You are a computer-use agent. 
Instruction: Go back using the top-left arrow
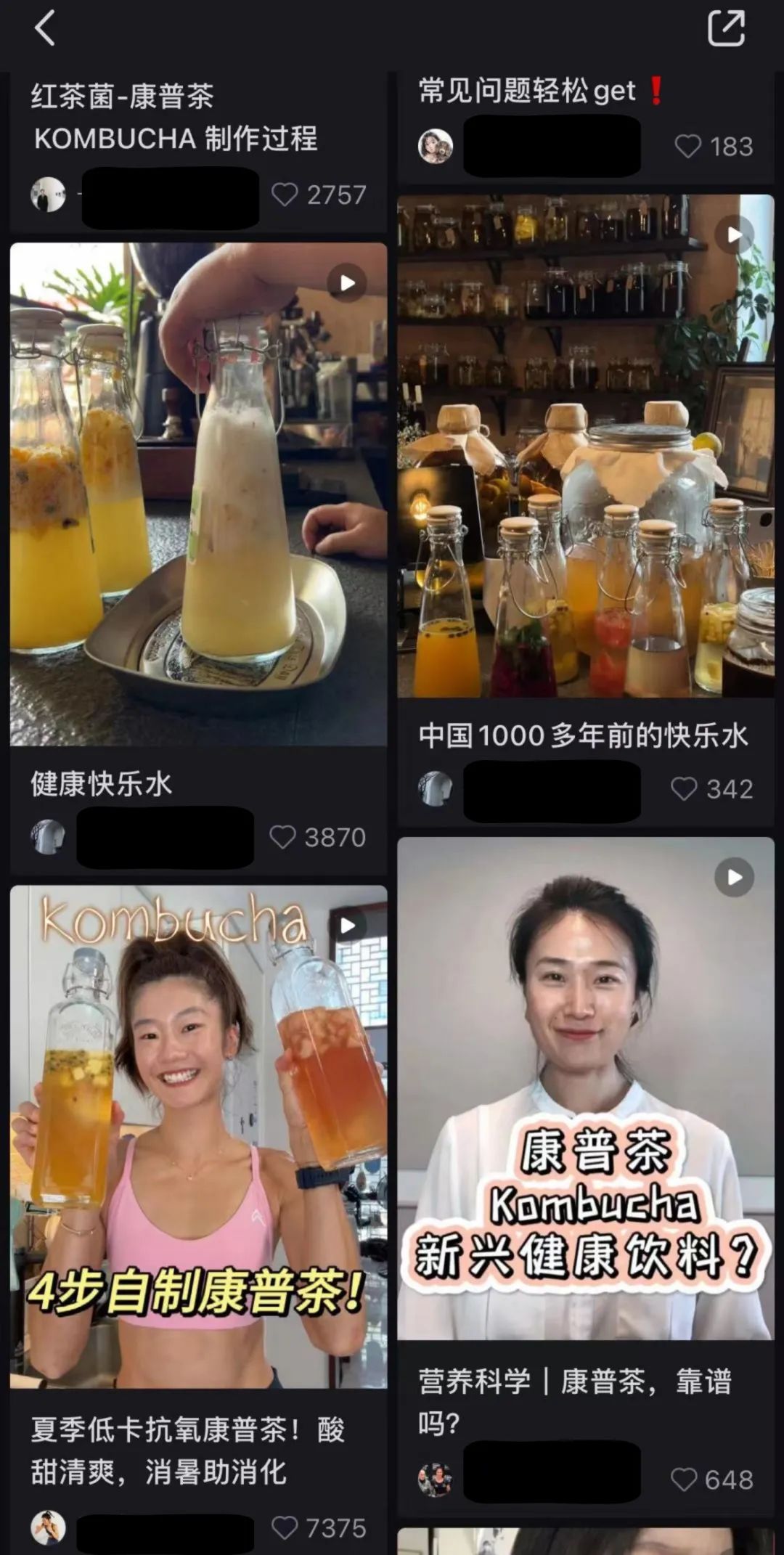pyautogui.click(x=45, y=29)
